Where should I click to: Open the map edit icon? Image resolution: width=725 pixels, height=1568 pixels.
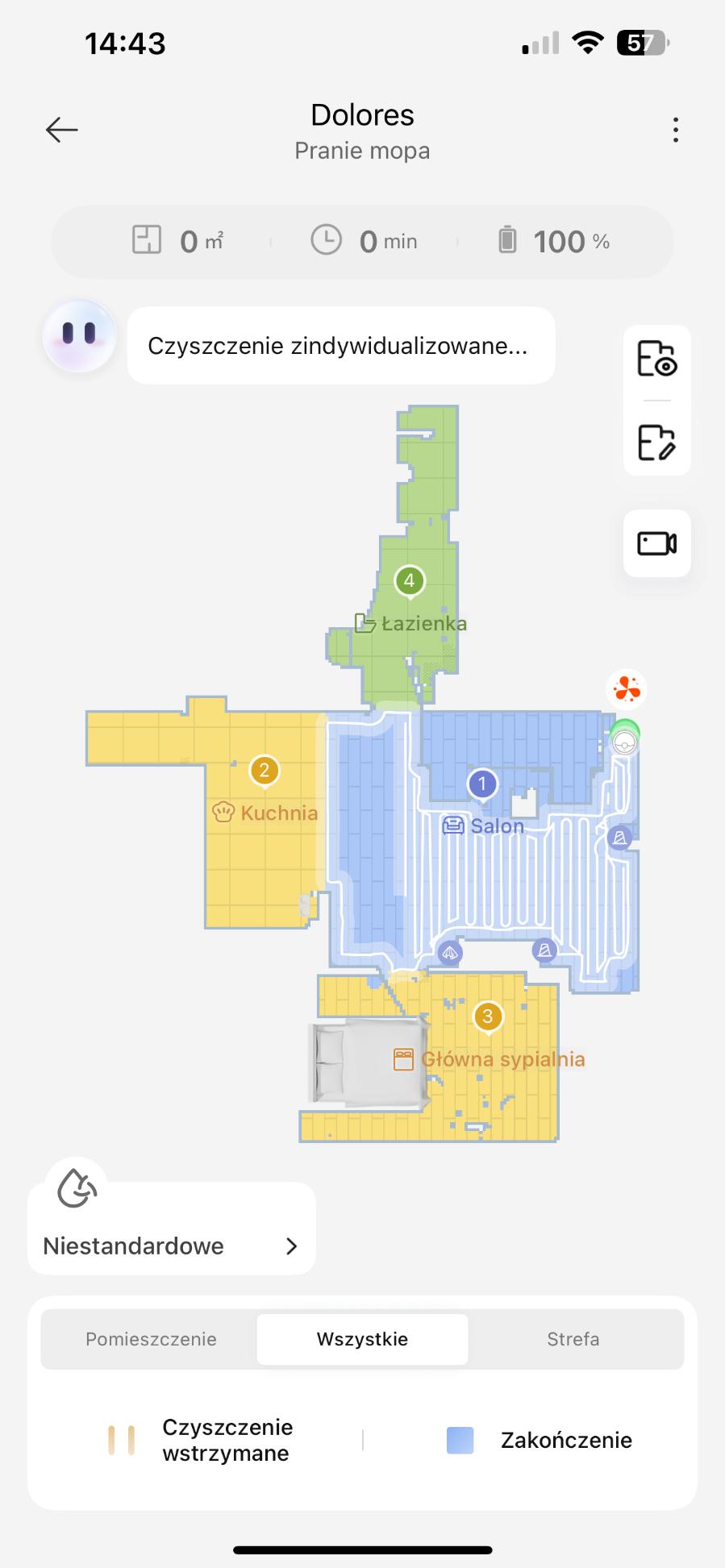coord(656,442)
